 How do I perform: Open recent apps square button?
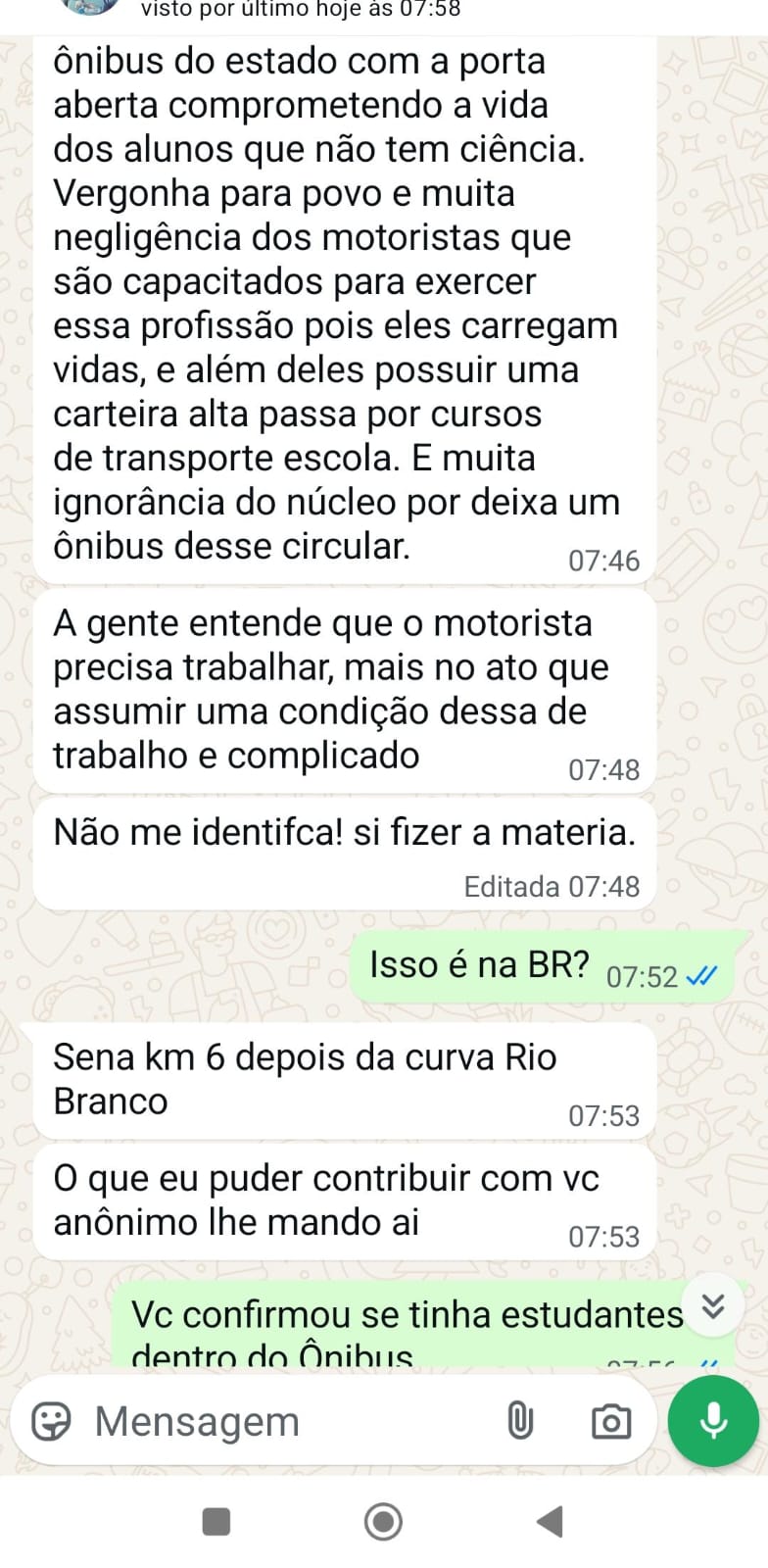[x=216, y=1522]
